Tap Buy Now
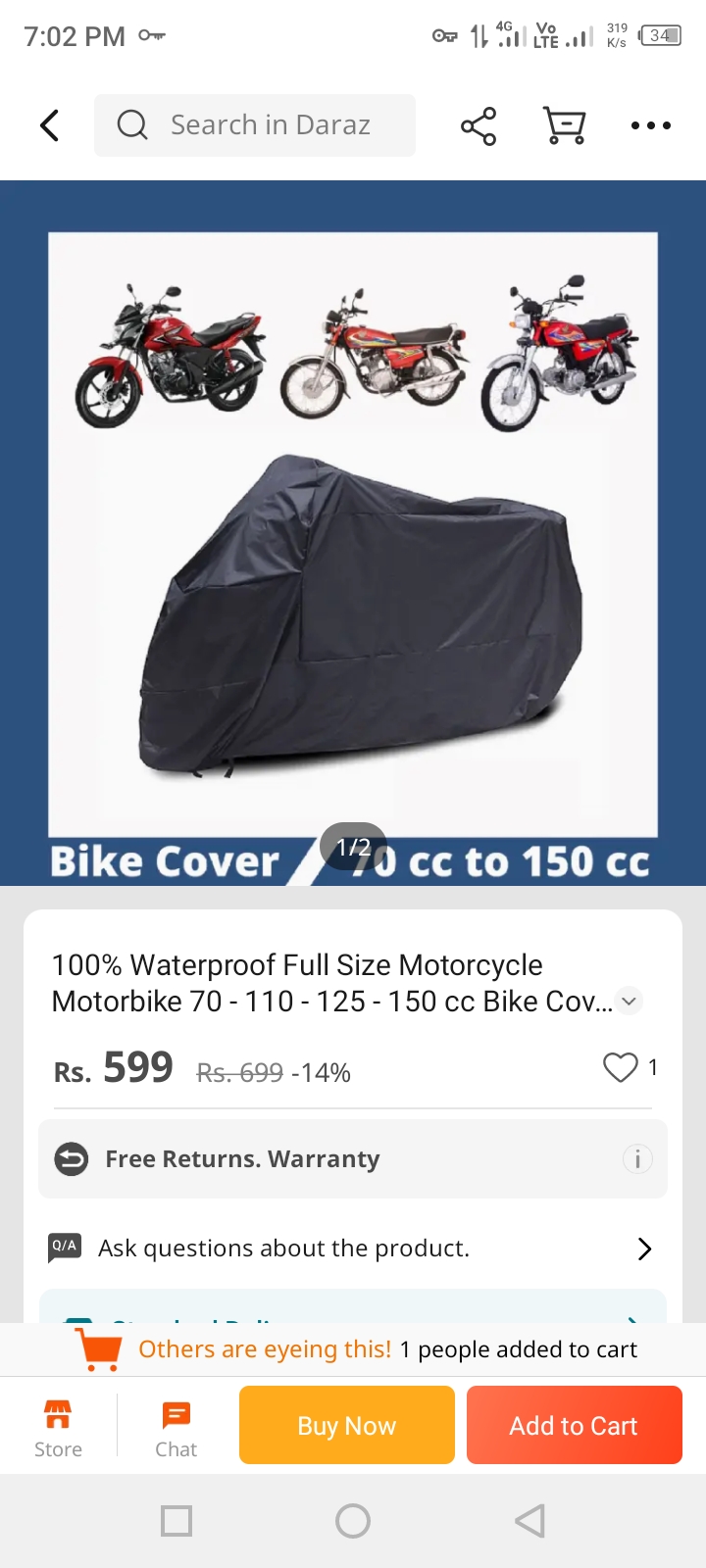The width and height of the screenshot is (706, 1568). click(x=347, y=1425)
